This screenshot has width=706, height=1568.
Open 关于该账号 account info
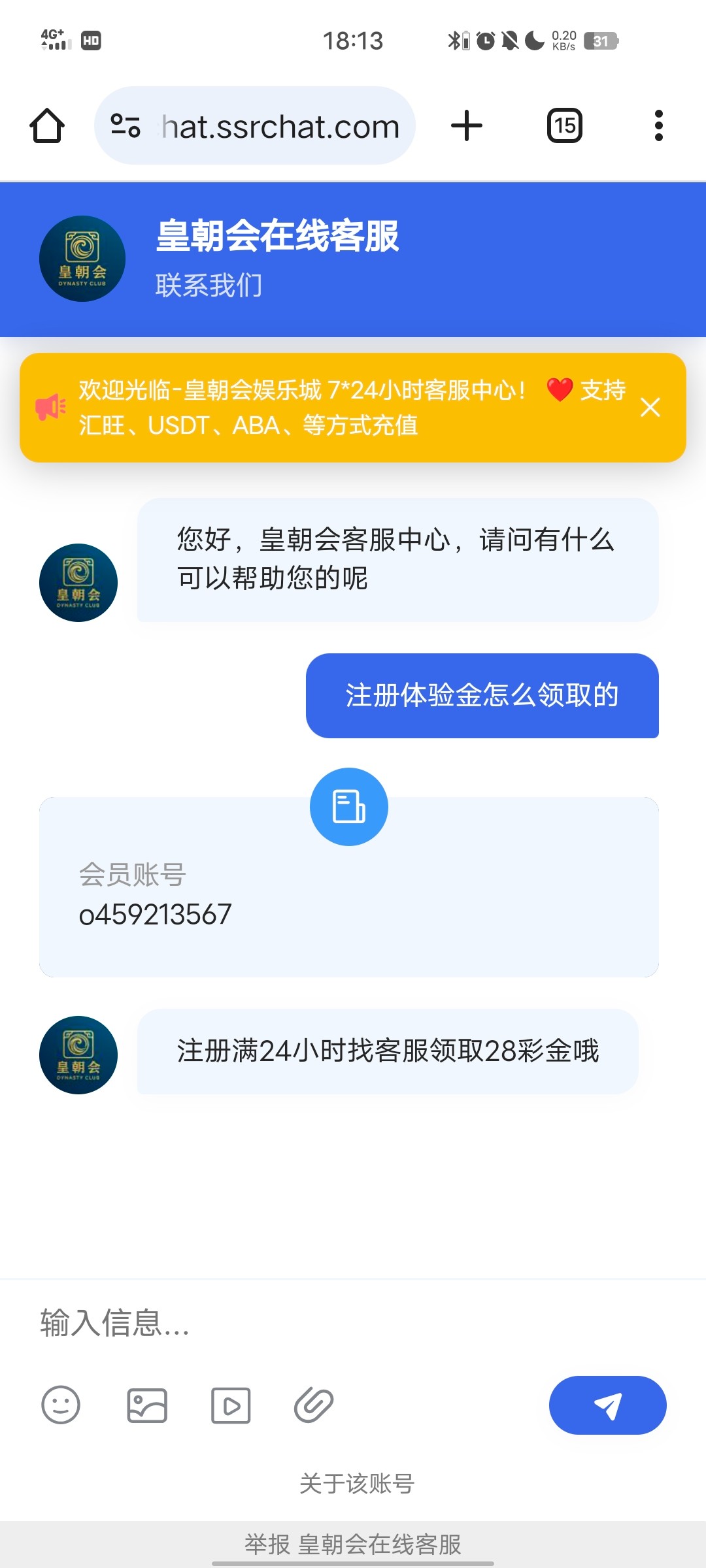pyautogui.click(x=357, y=1484)
